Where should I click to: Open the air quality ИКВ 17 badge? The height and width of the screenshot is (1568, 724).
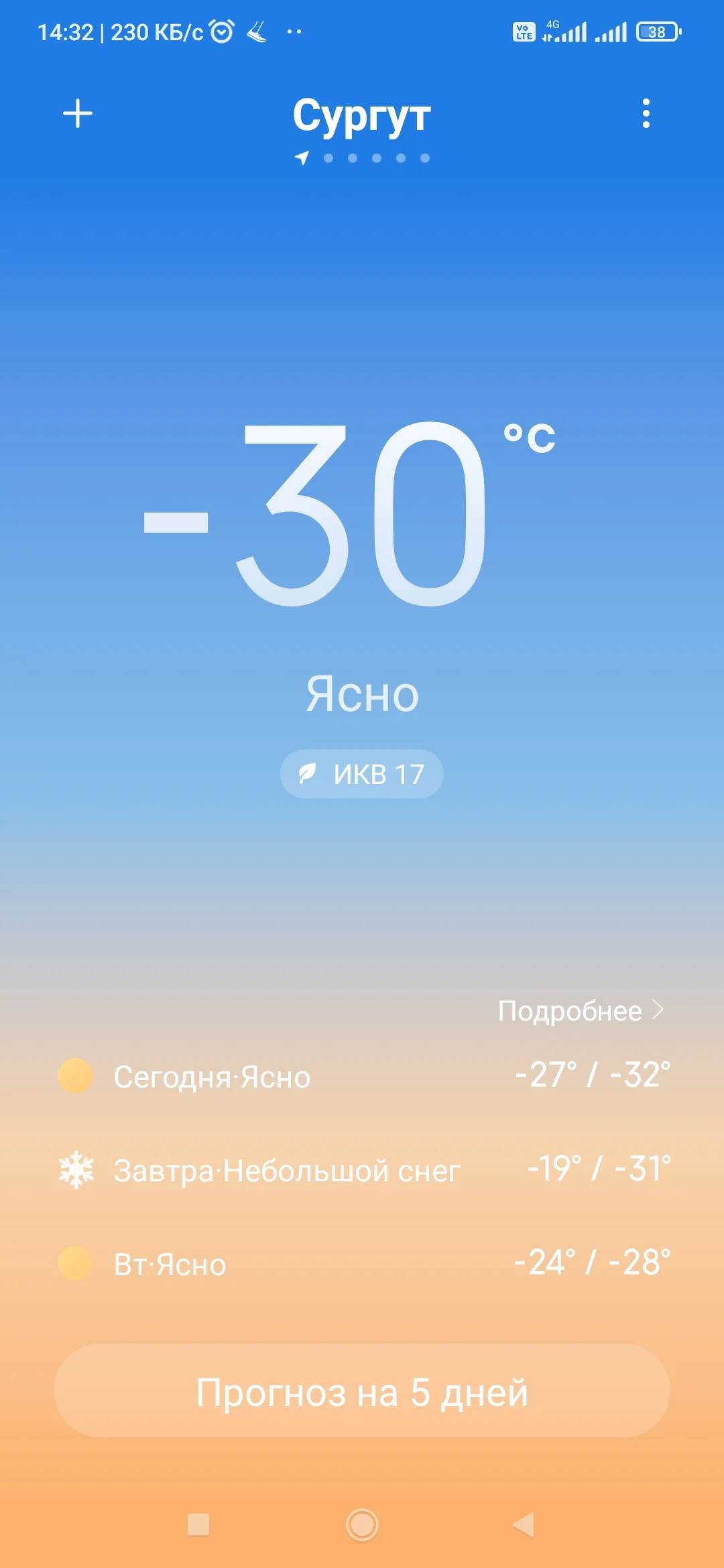[361, 773]
